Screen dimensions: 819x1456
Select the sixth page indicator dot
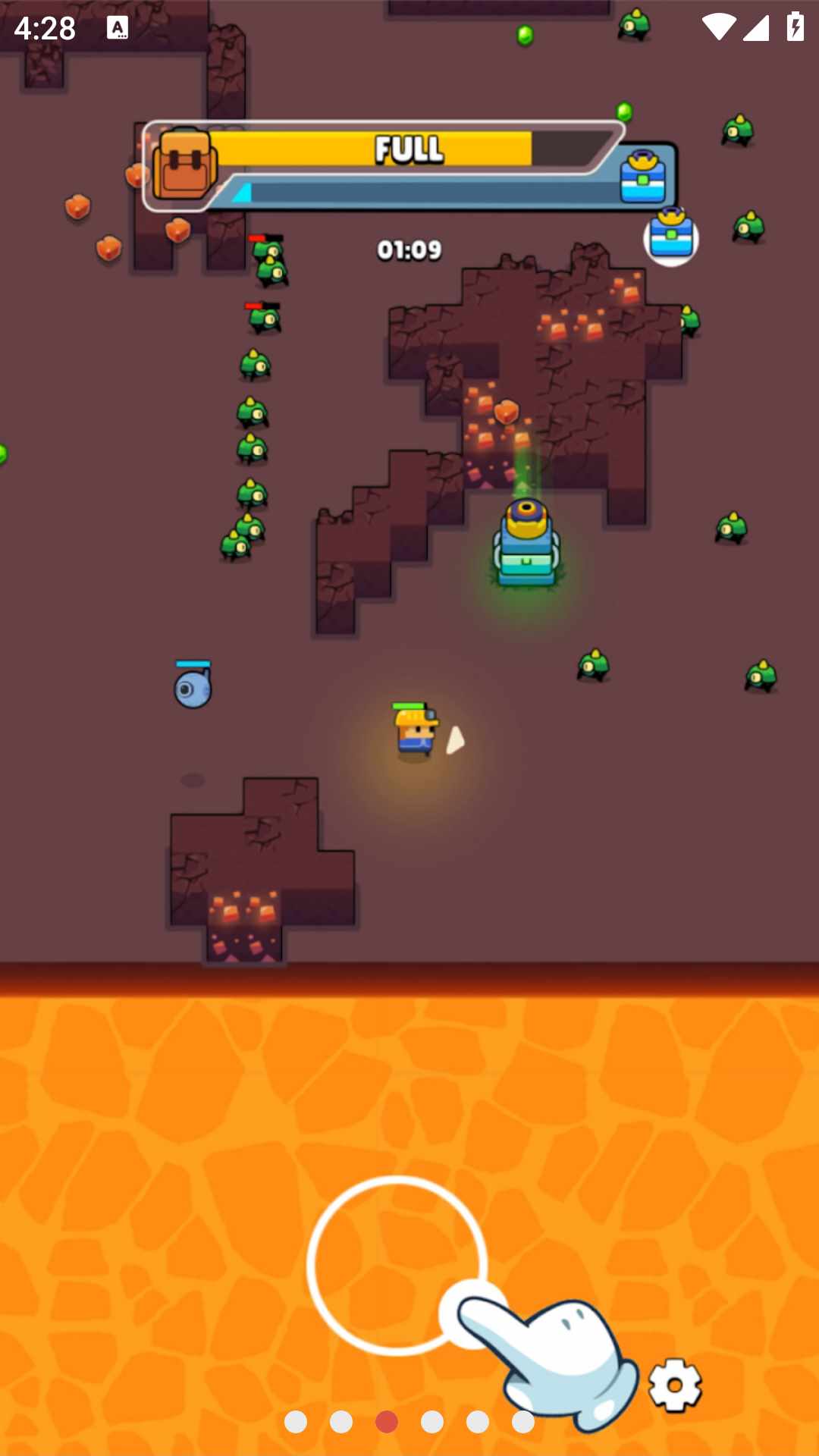pyautogui.click(x=523, y=1422)
